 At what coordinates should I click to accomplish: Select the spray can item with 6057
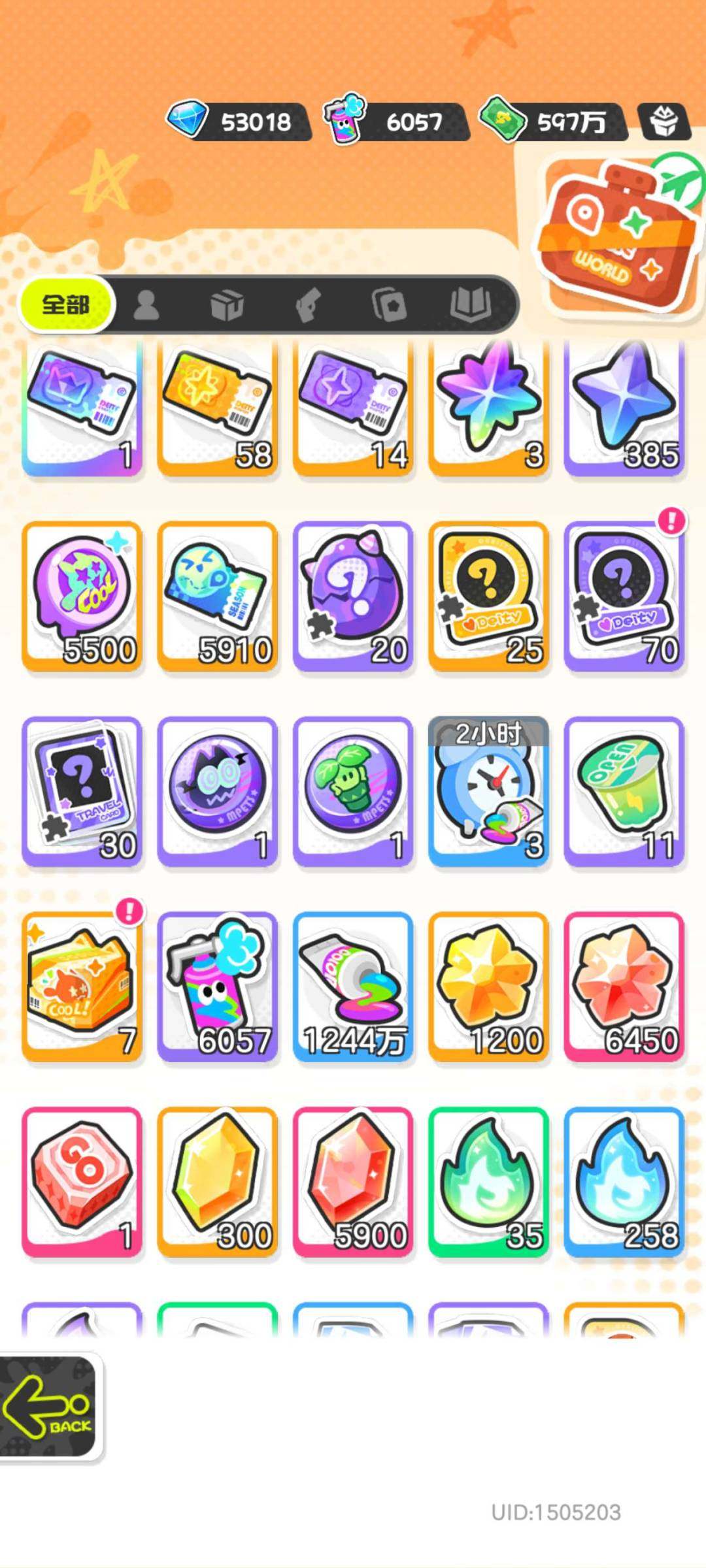(x=218, y=987)
